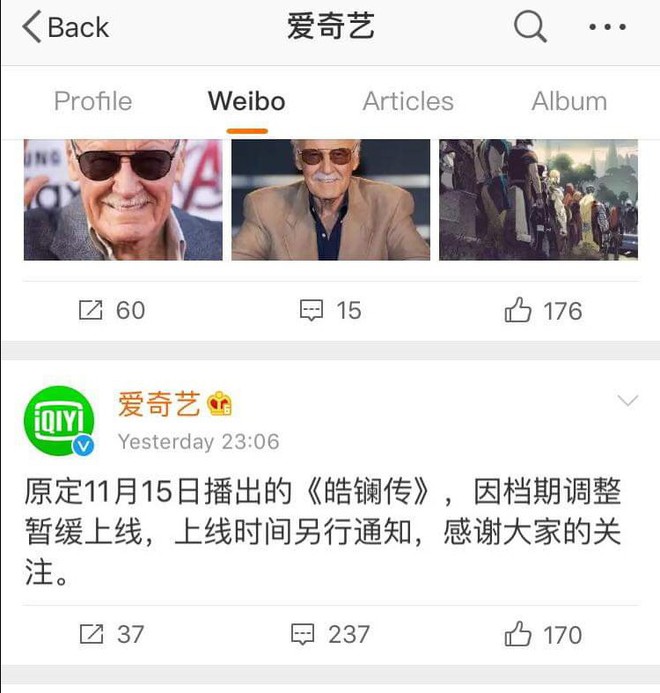This screenshot has width=660, height=693.
Task: Open the first photo in the post
Action: (123, 200)
